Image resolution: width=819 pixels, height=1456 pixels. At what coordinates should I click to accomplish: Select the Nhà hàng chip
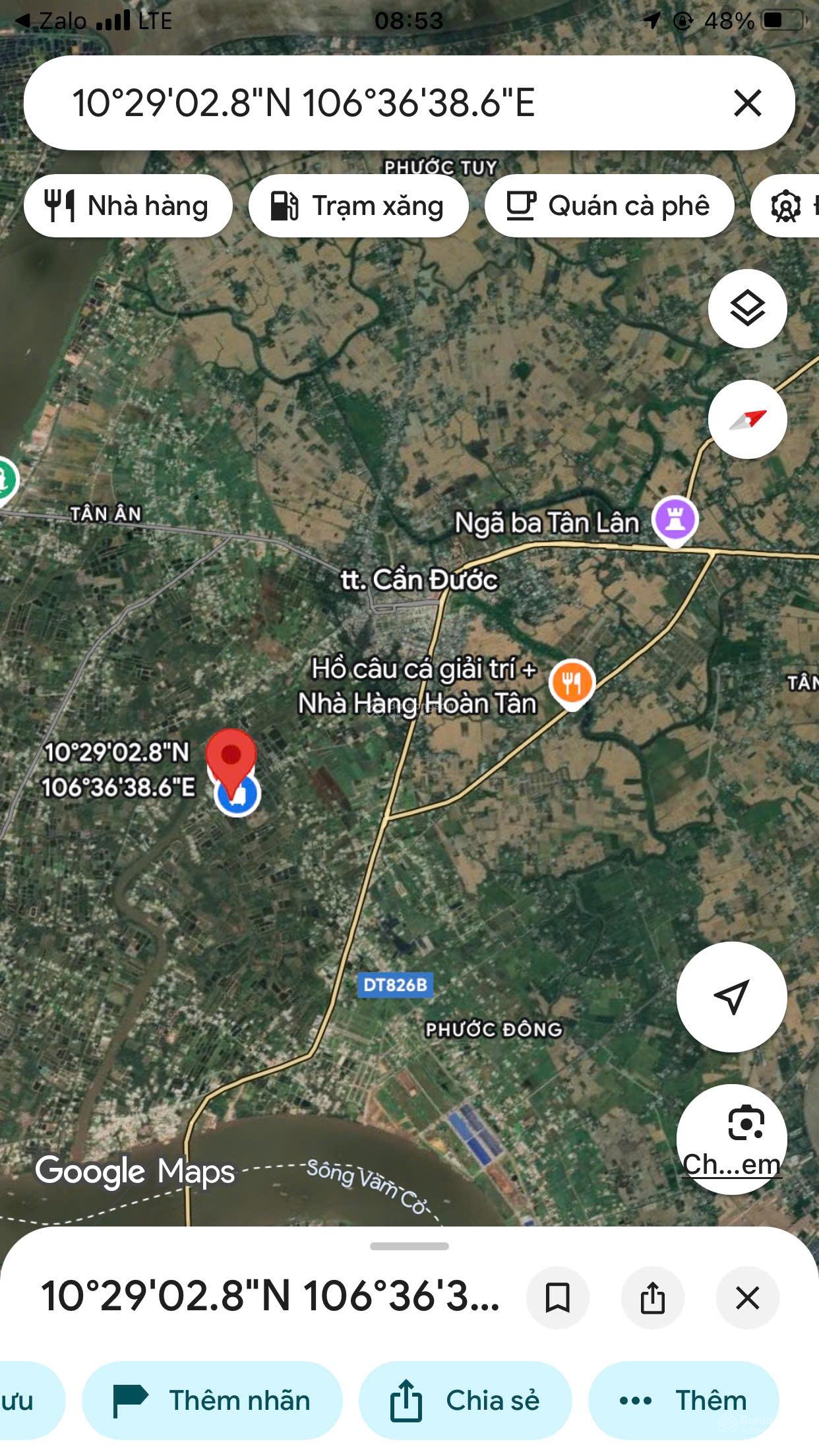pyautogui.click(x=128, y=206)
